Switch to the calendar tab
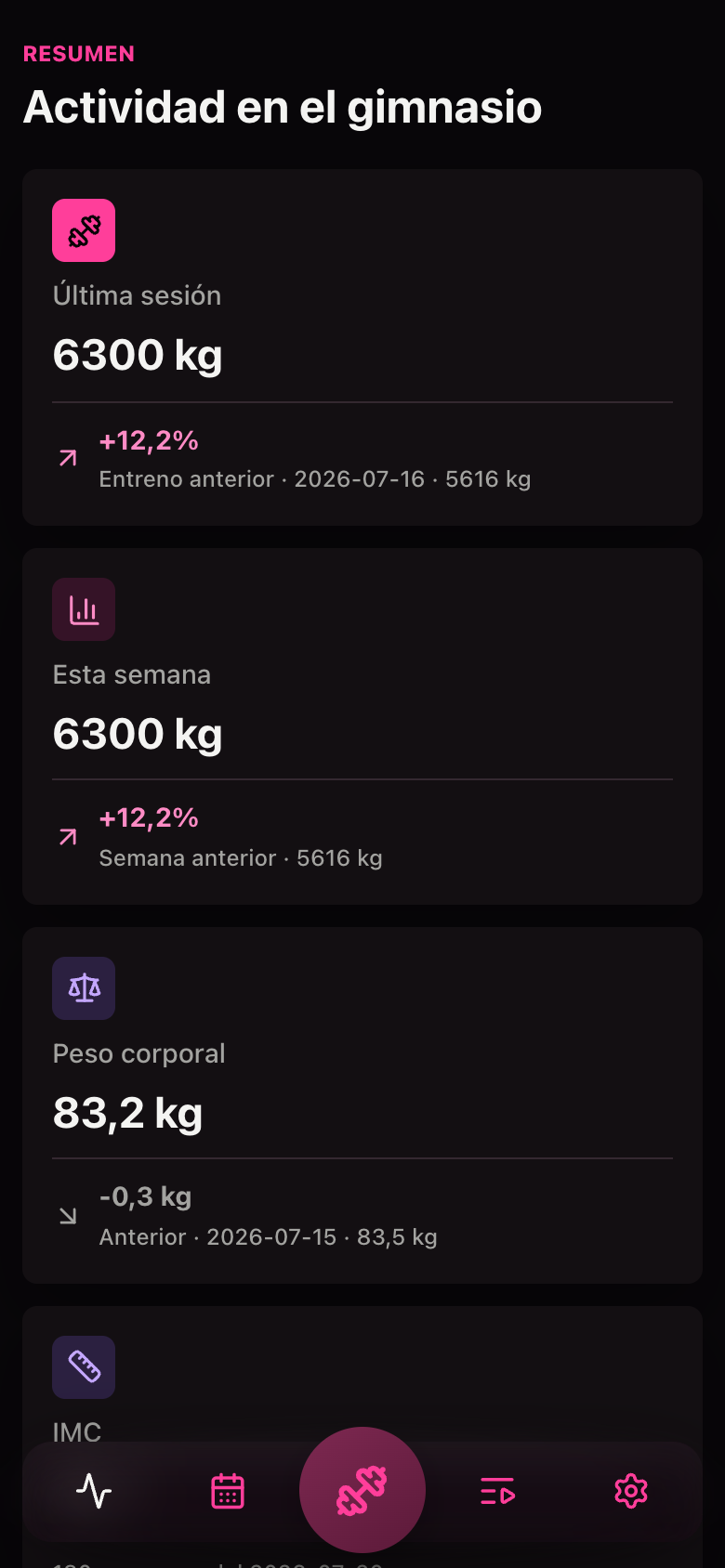The width and height of the screenshot is (725, 1568). [228, 1491]
